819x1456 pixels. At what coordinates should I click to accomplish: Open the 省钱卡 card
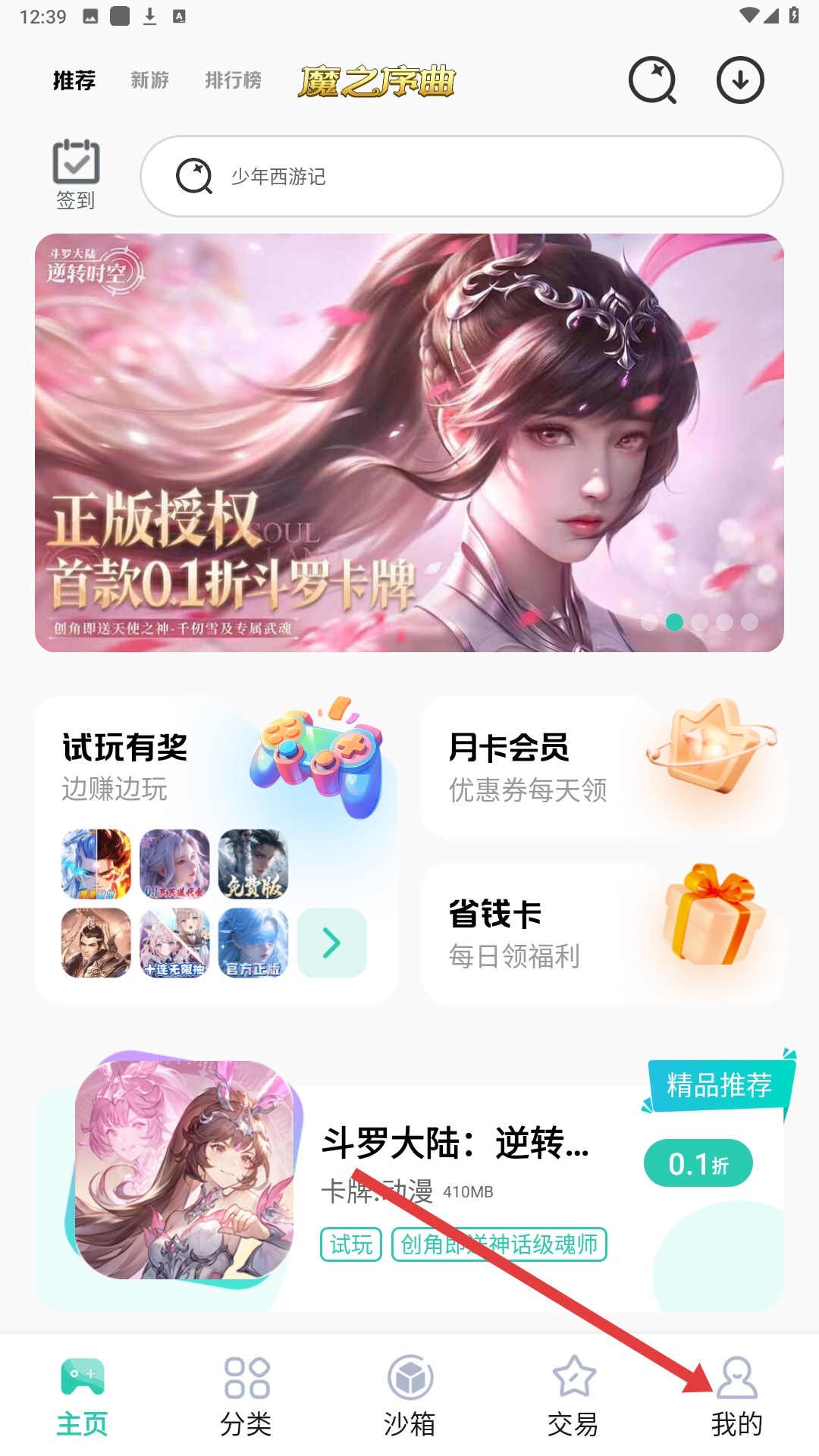602,933
